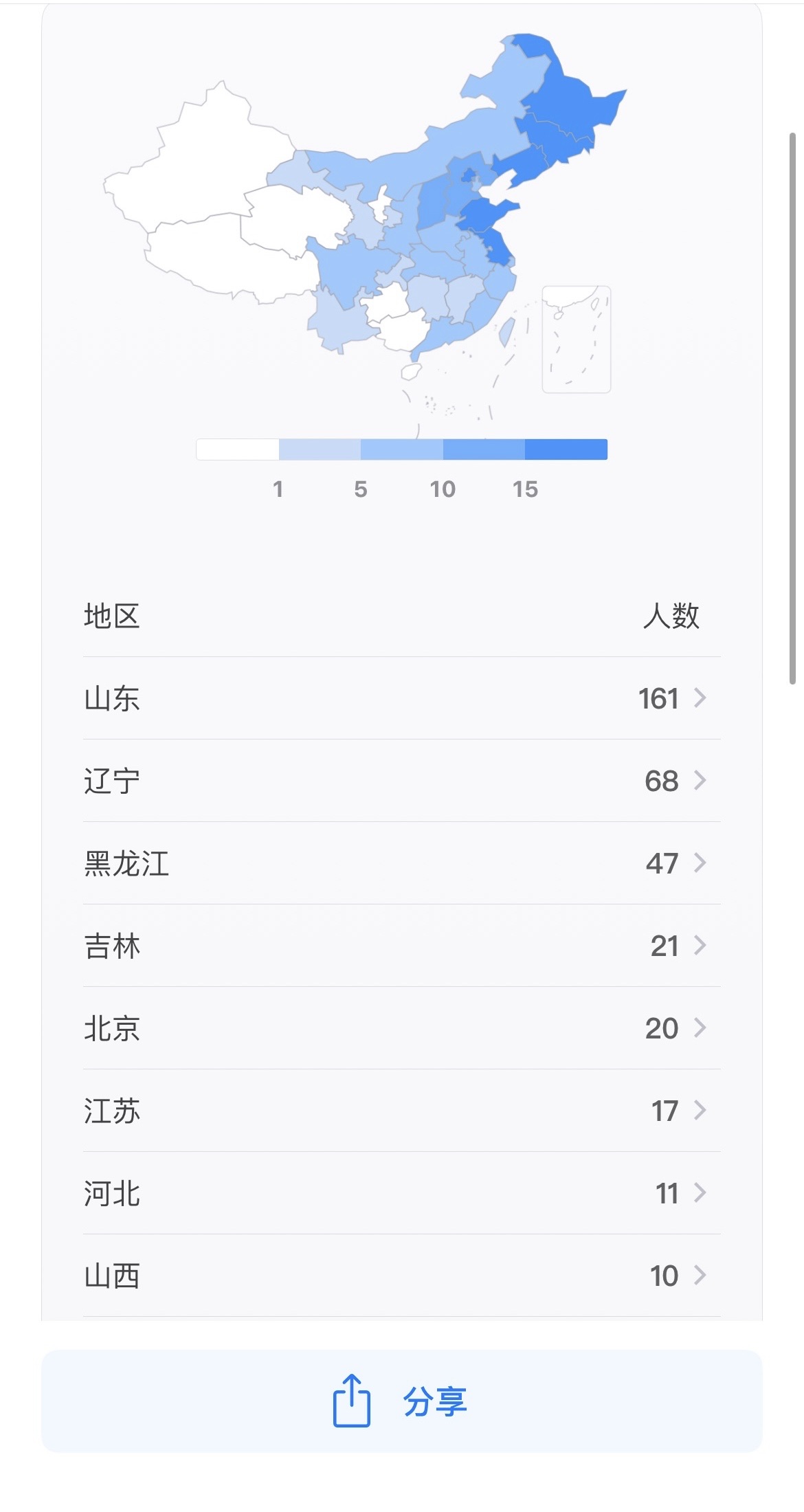
Task: Select the 吉林 row
Action: (401, 946)
